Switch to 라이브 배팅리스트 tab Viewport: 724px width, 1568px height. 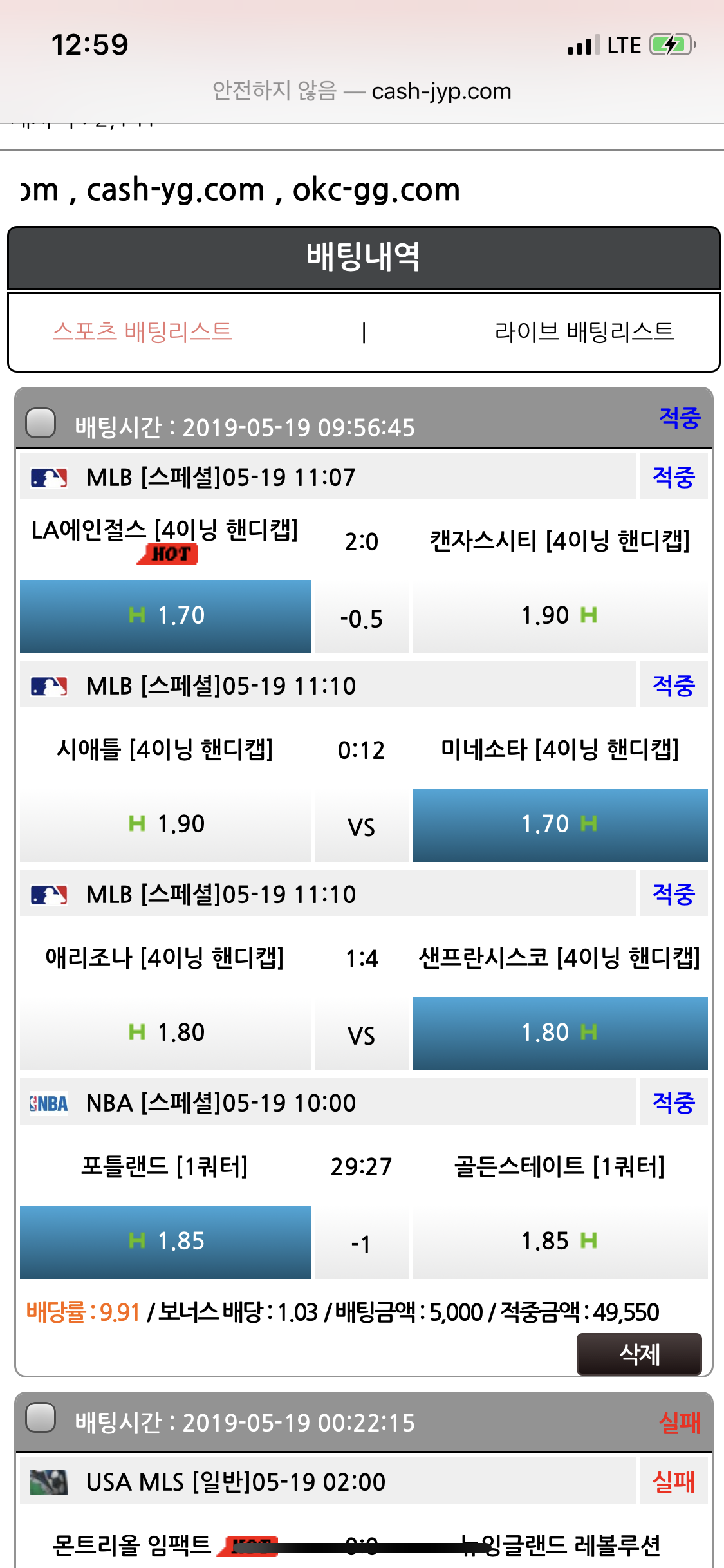click(x=584, y=331)
